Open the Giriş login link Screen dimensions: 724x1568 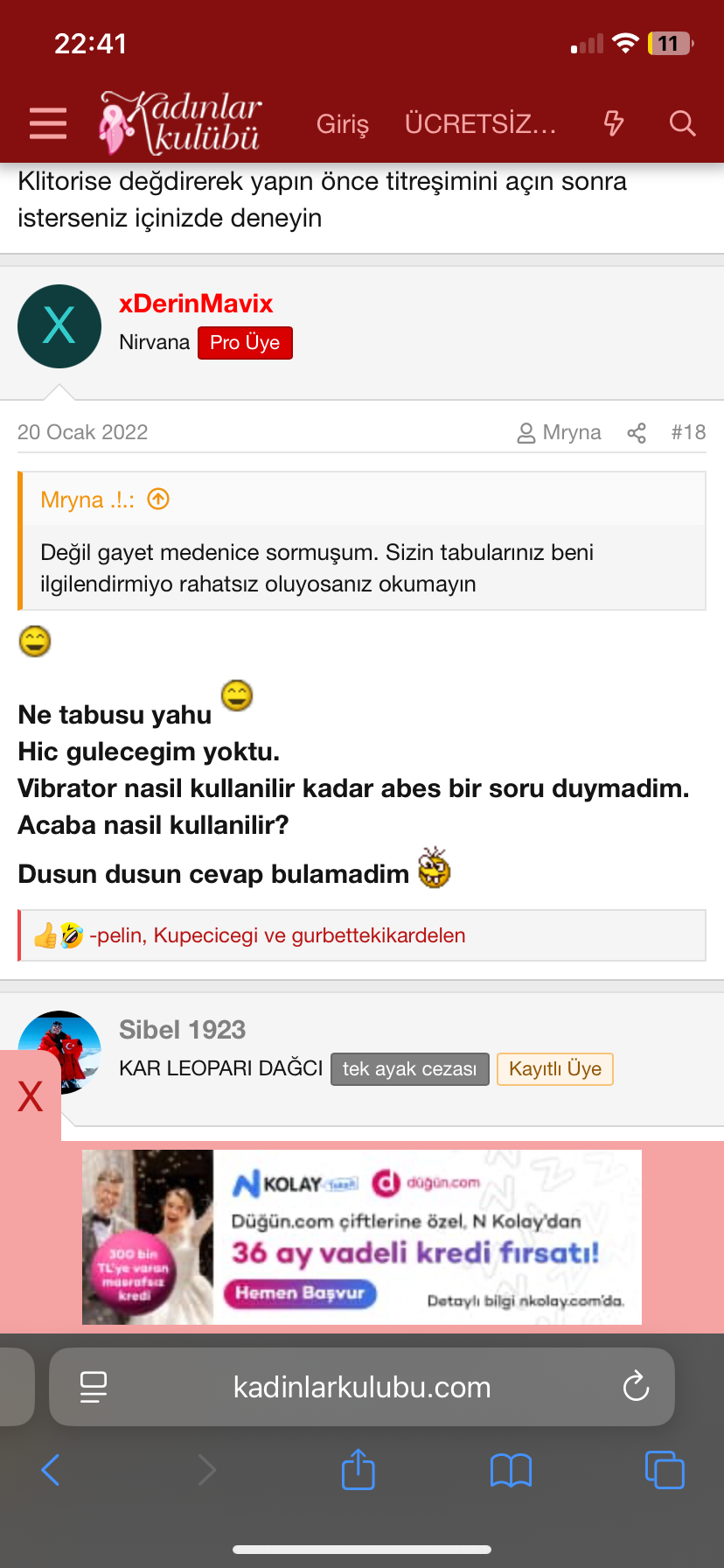click(342, 124)
